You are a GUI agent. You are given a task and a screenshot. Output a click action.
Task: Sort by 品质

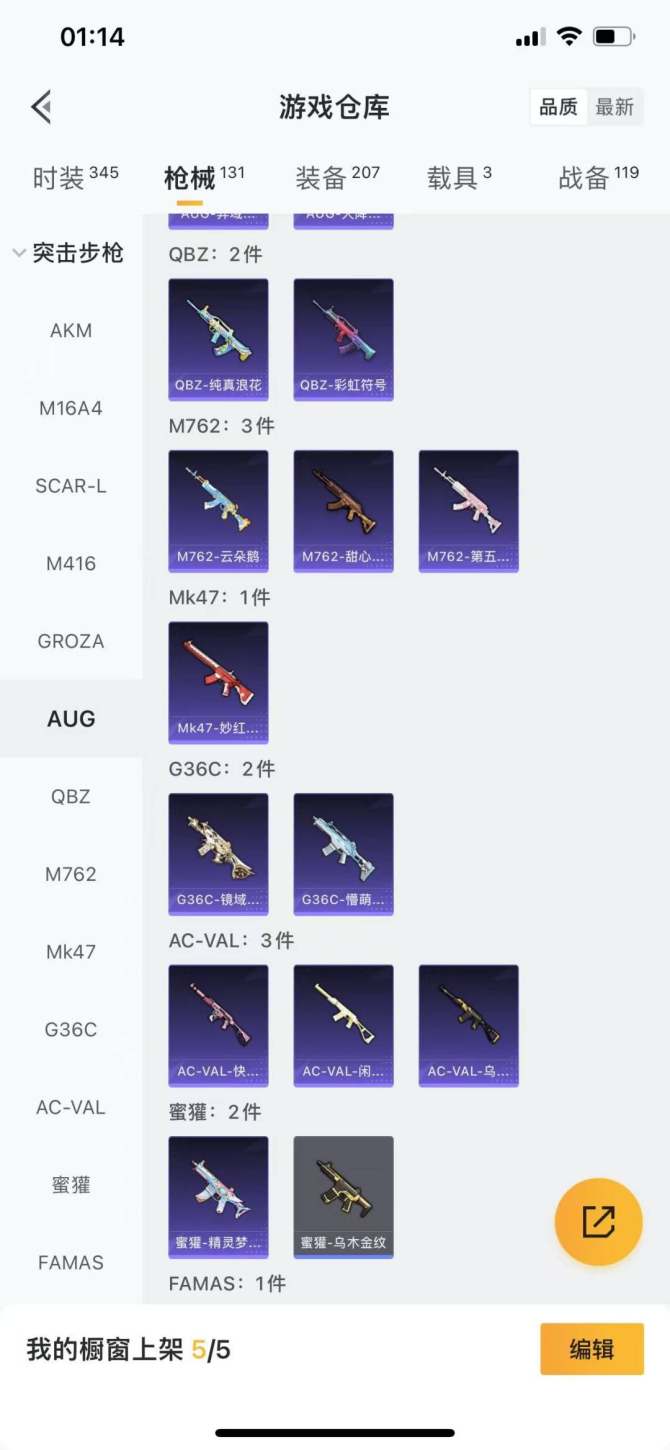point(558,107)
